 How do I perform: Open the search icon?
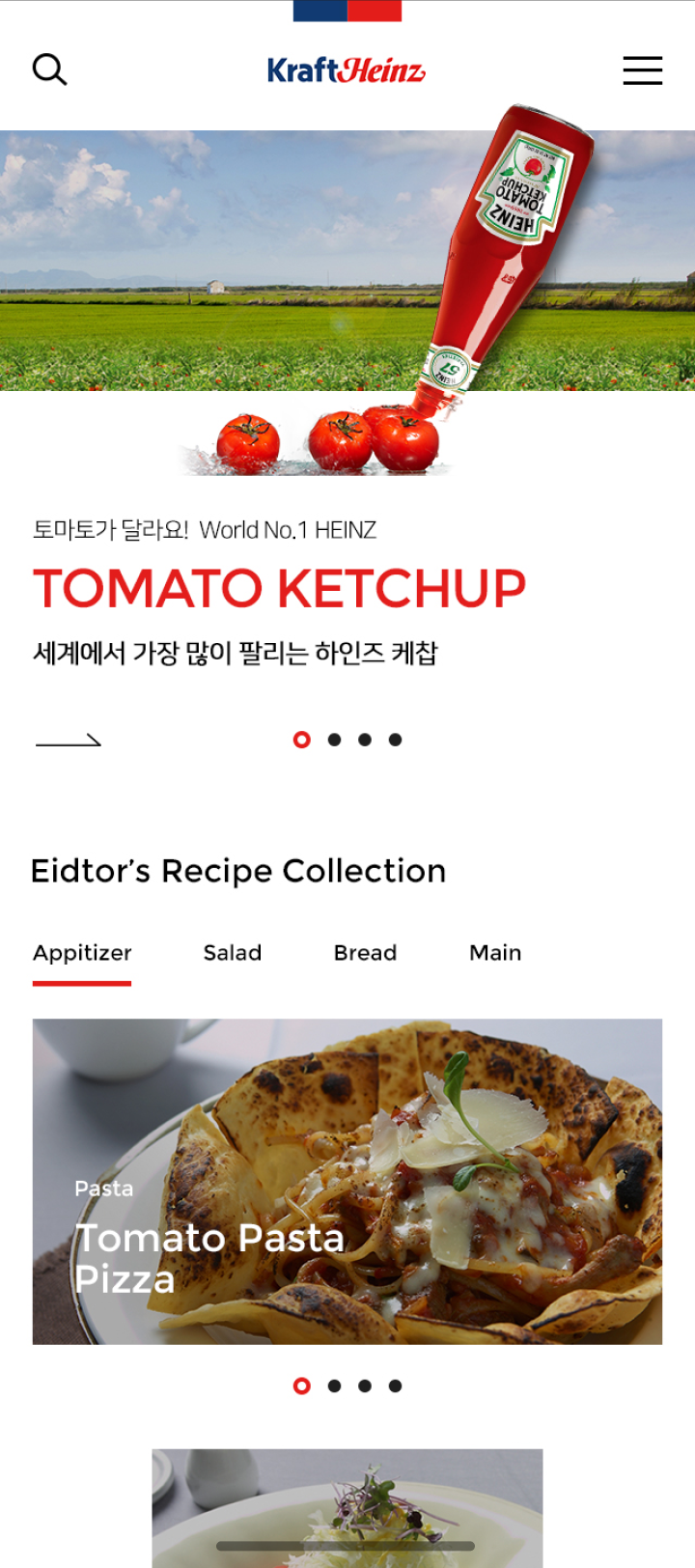49,70
